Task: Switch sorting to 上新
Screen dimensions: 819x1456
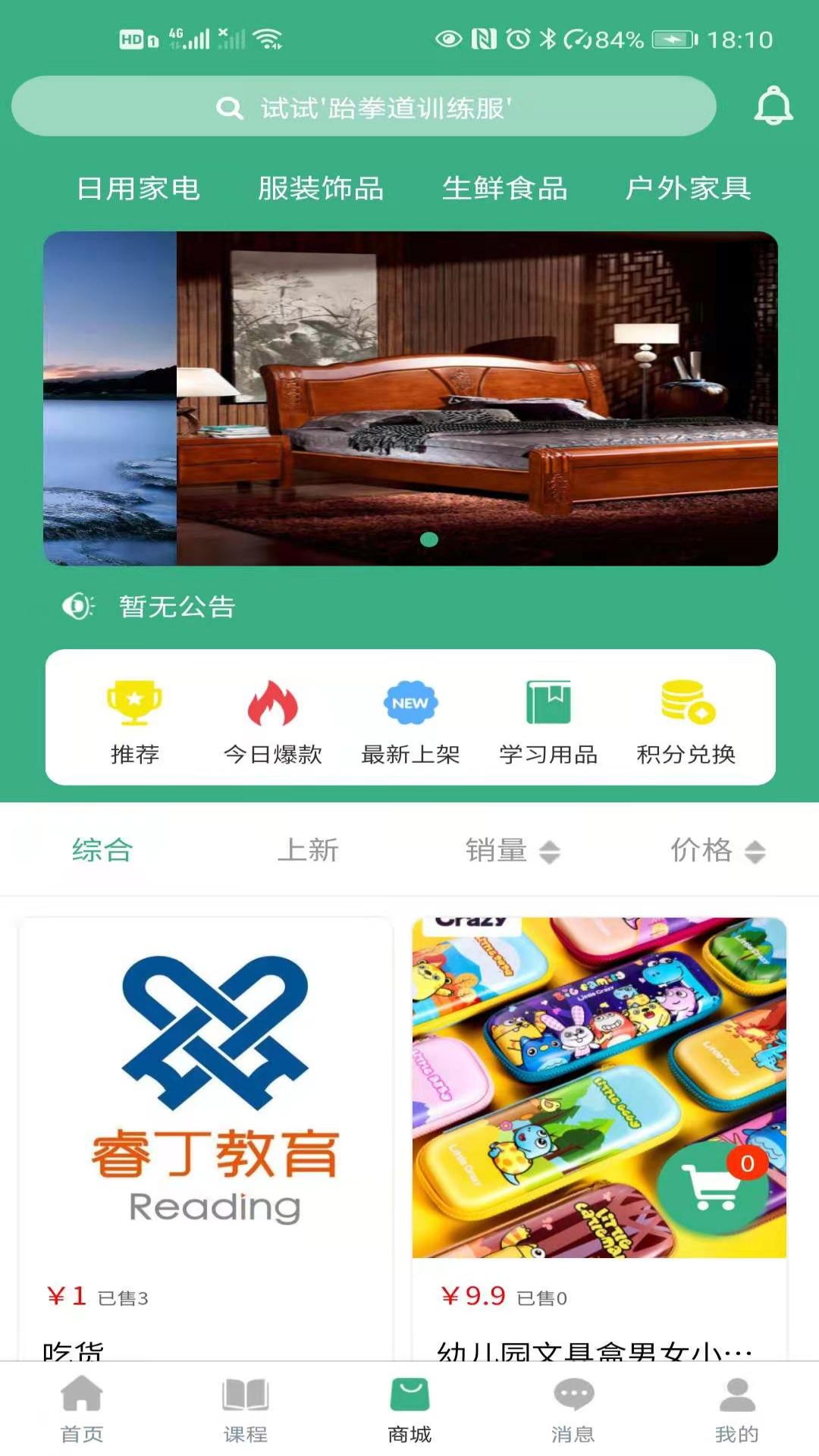Action: [x=308, y=850]
